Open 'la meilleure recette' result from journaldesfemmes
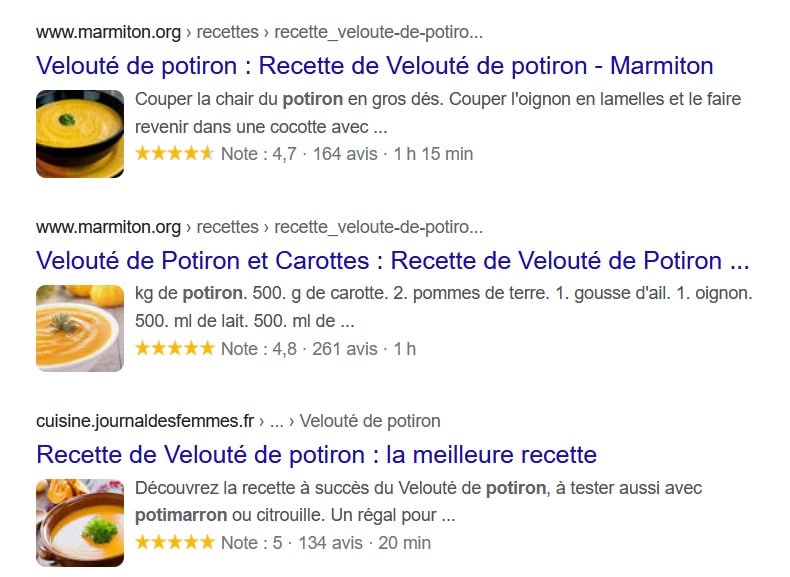The width and height of the screenshot is (790, 577). [x=316, y=455]
